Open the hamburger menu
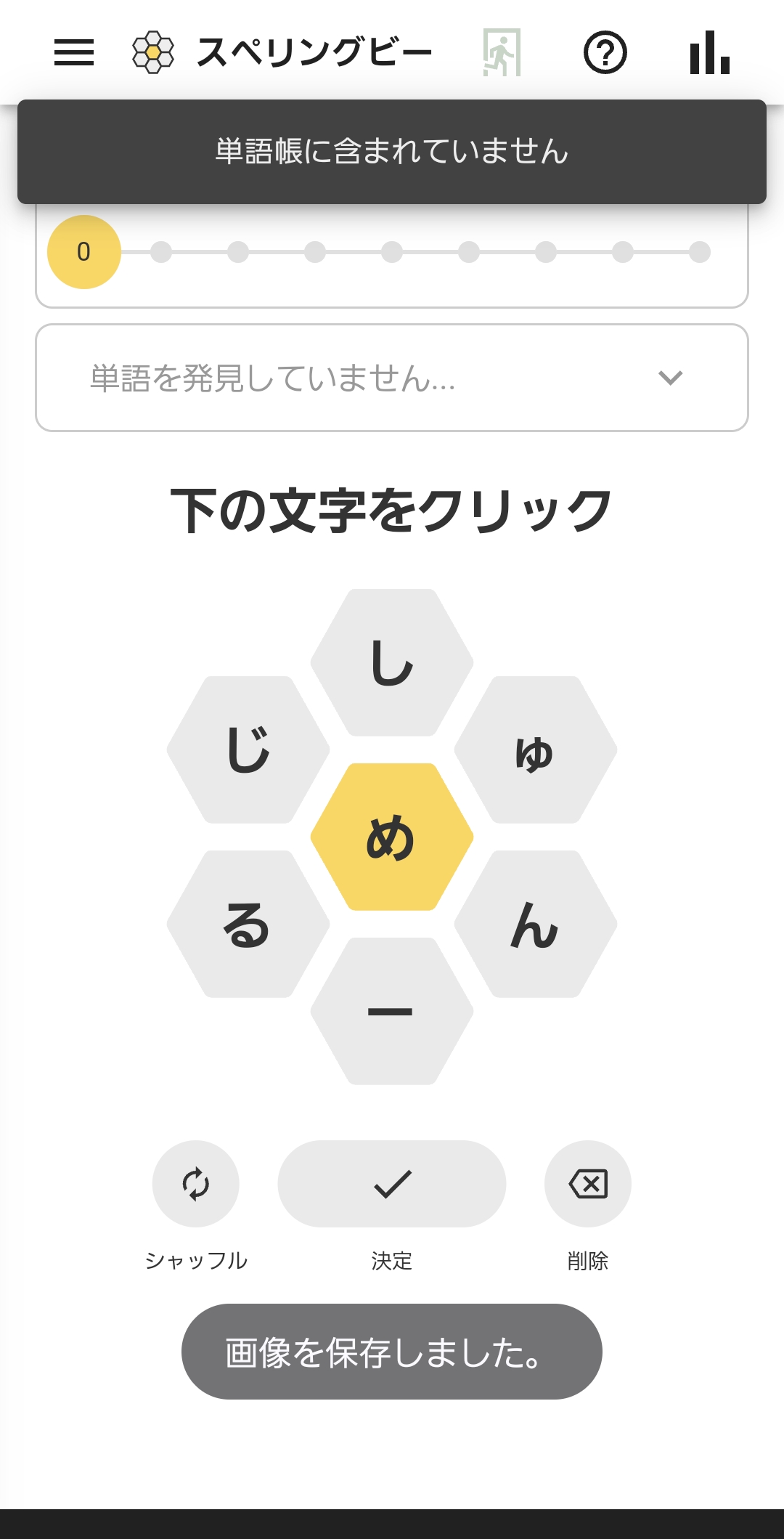Image resolution: width=784 pixels, height=1539 pixels. pyautogui.click(x=74, y=52)
